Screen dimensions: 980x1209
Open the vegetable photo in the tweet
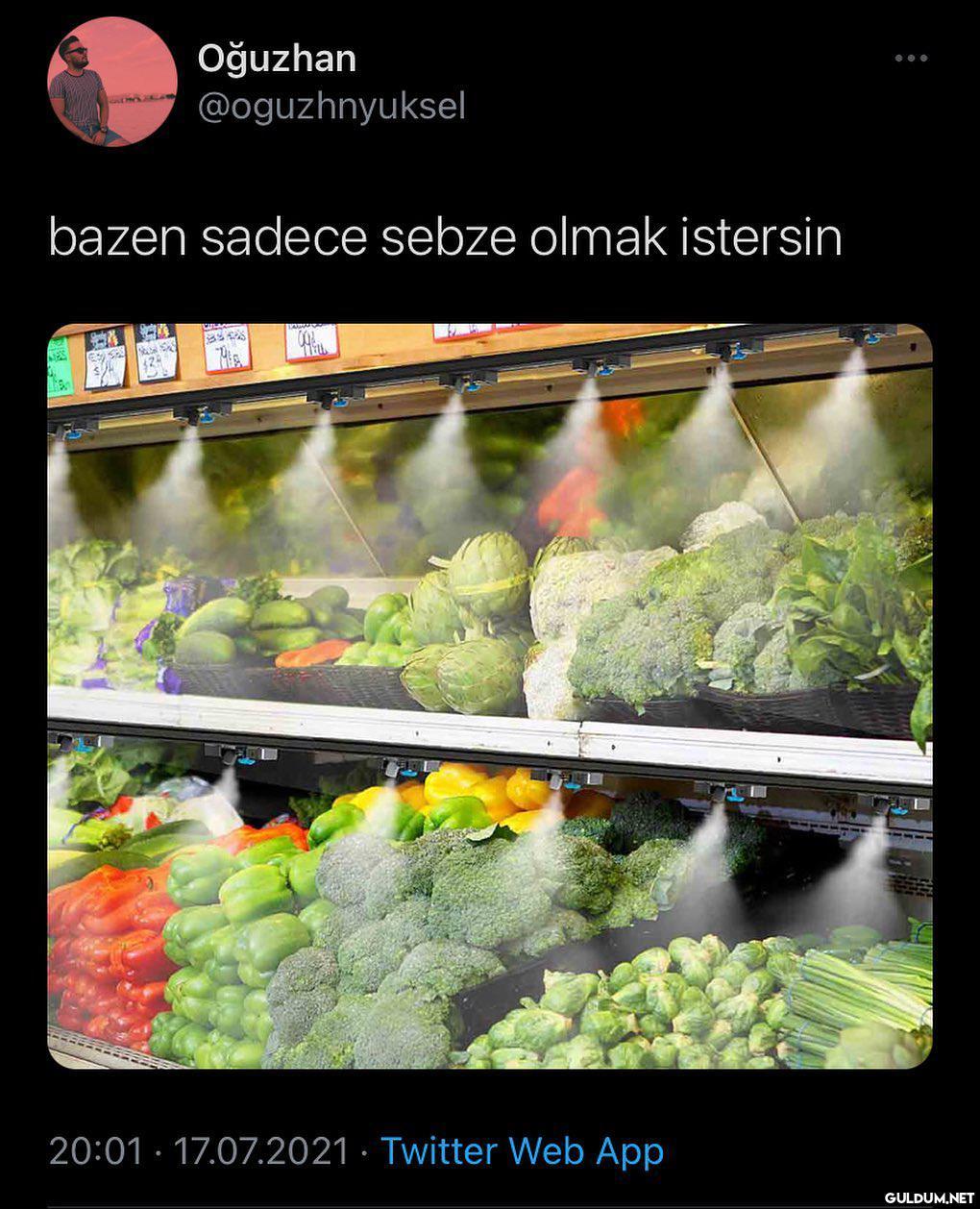coord(490,697)
